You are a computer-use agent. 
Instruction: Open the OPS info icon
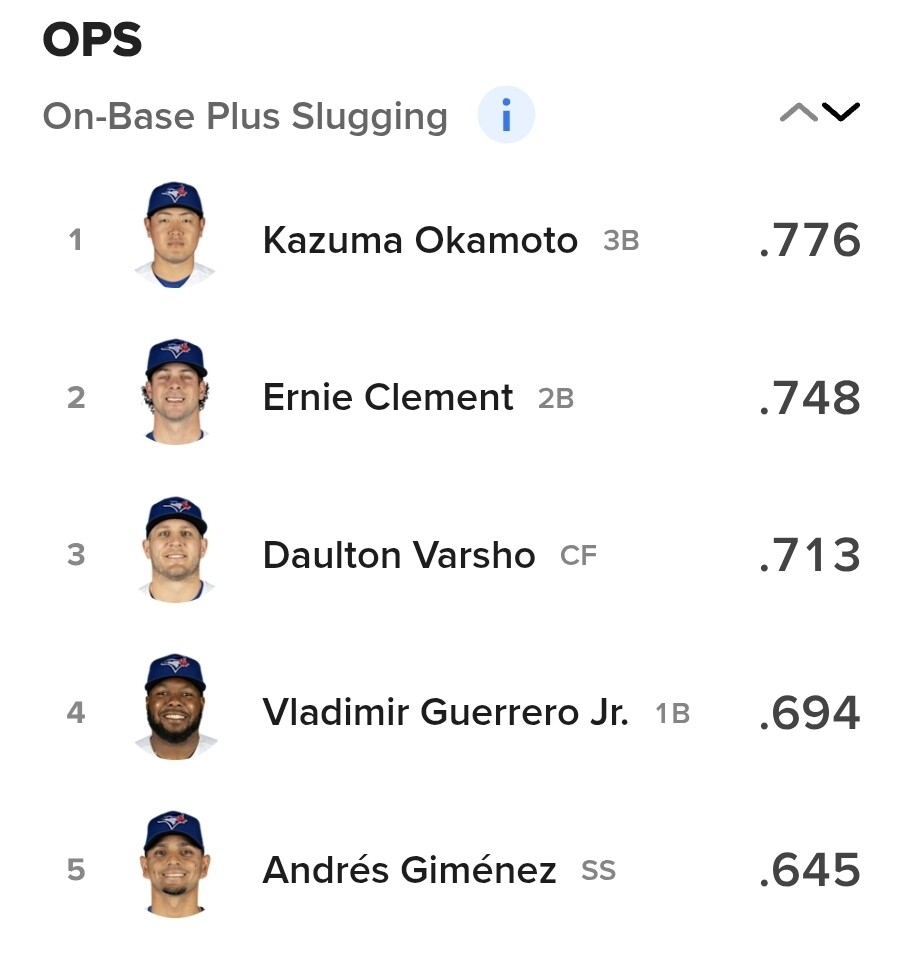pyautogui.click(x=506, y=115)
